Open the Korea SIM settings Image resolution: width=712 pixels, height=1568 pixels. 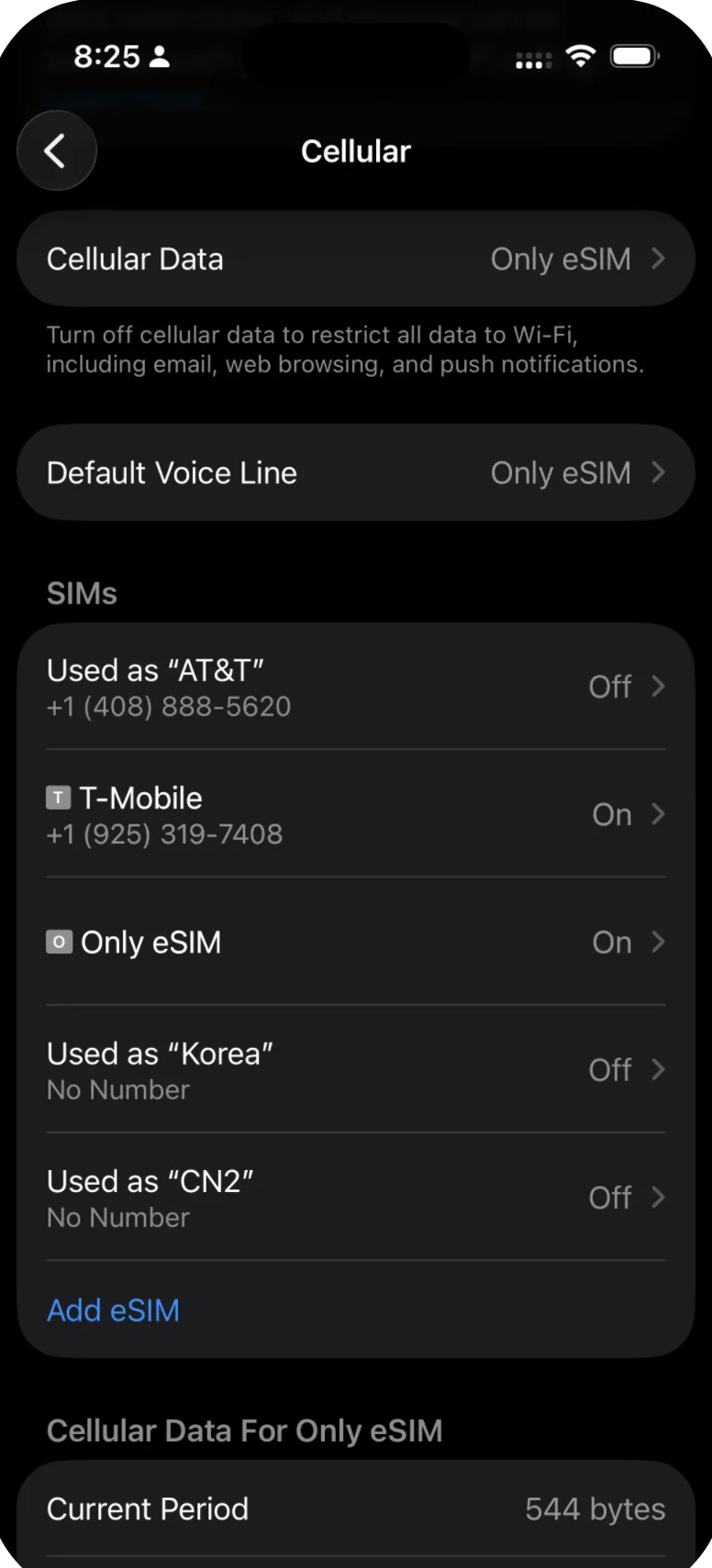pyautogui.click(x=356, y=1069)
